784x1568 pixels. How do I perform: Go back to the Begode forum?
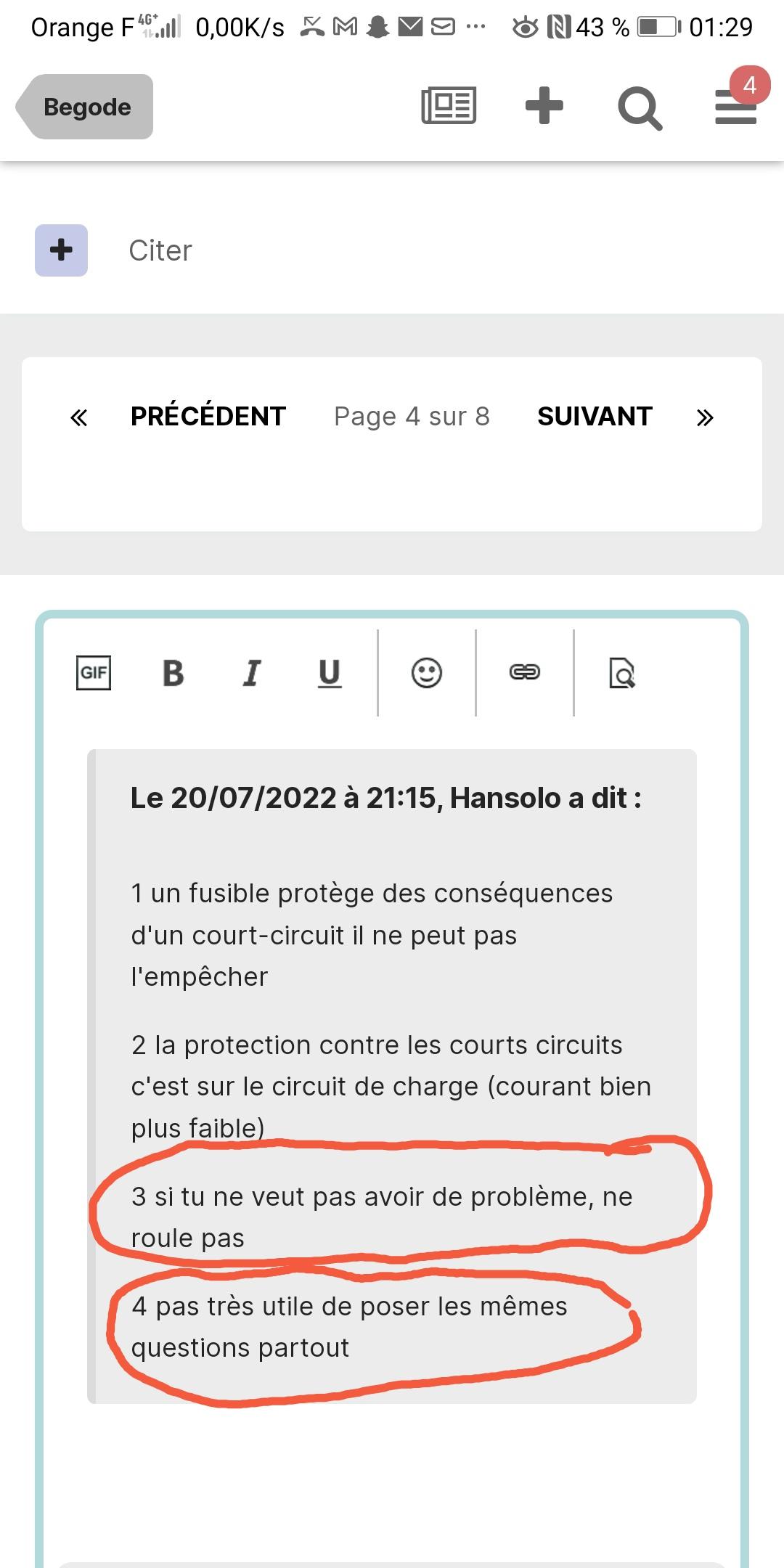85,107
